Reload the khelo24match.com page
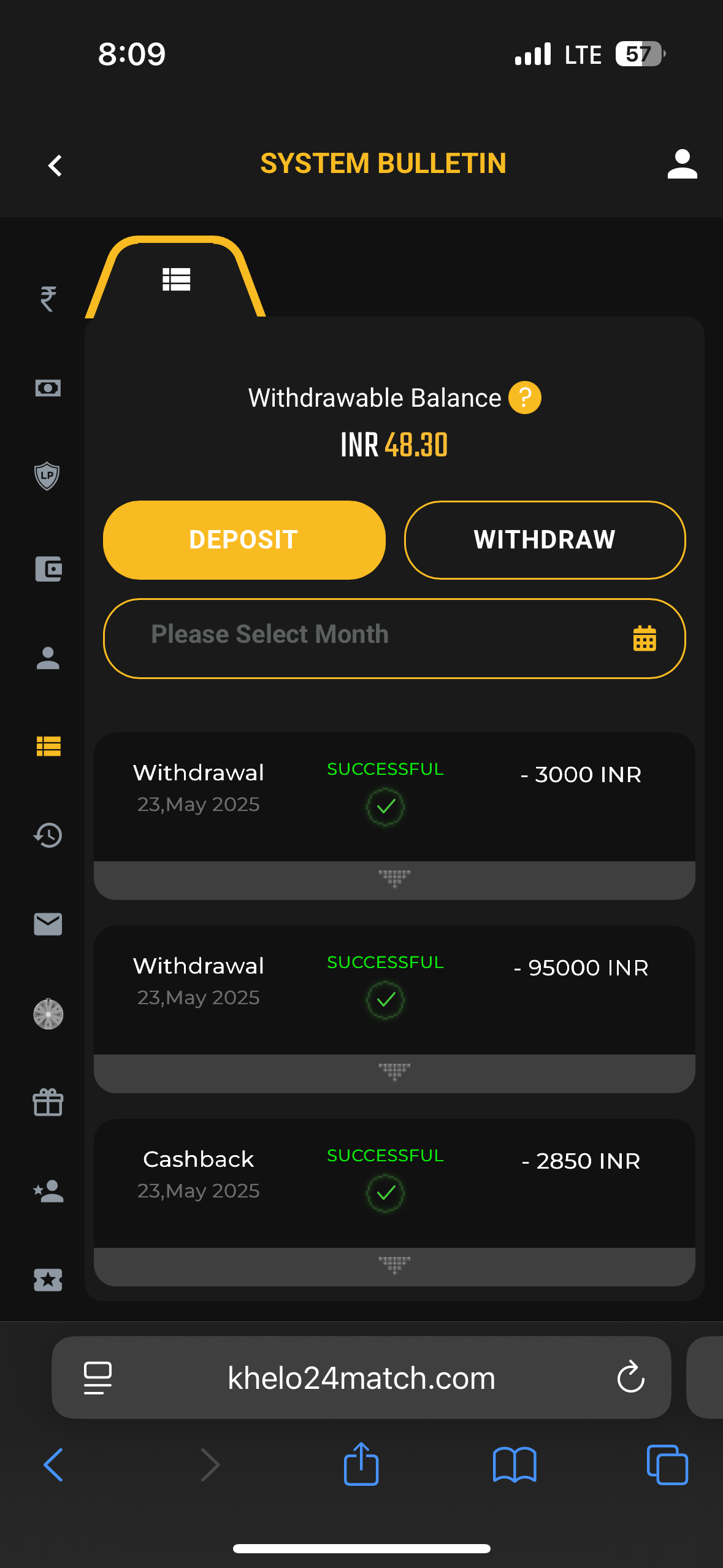 pyautogui.click(x=630, y=1378)
